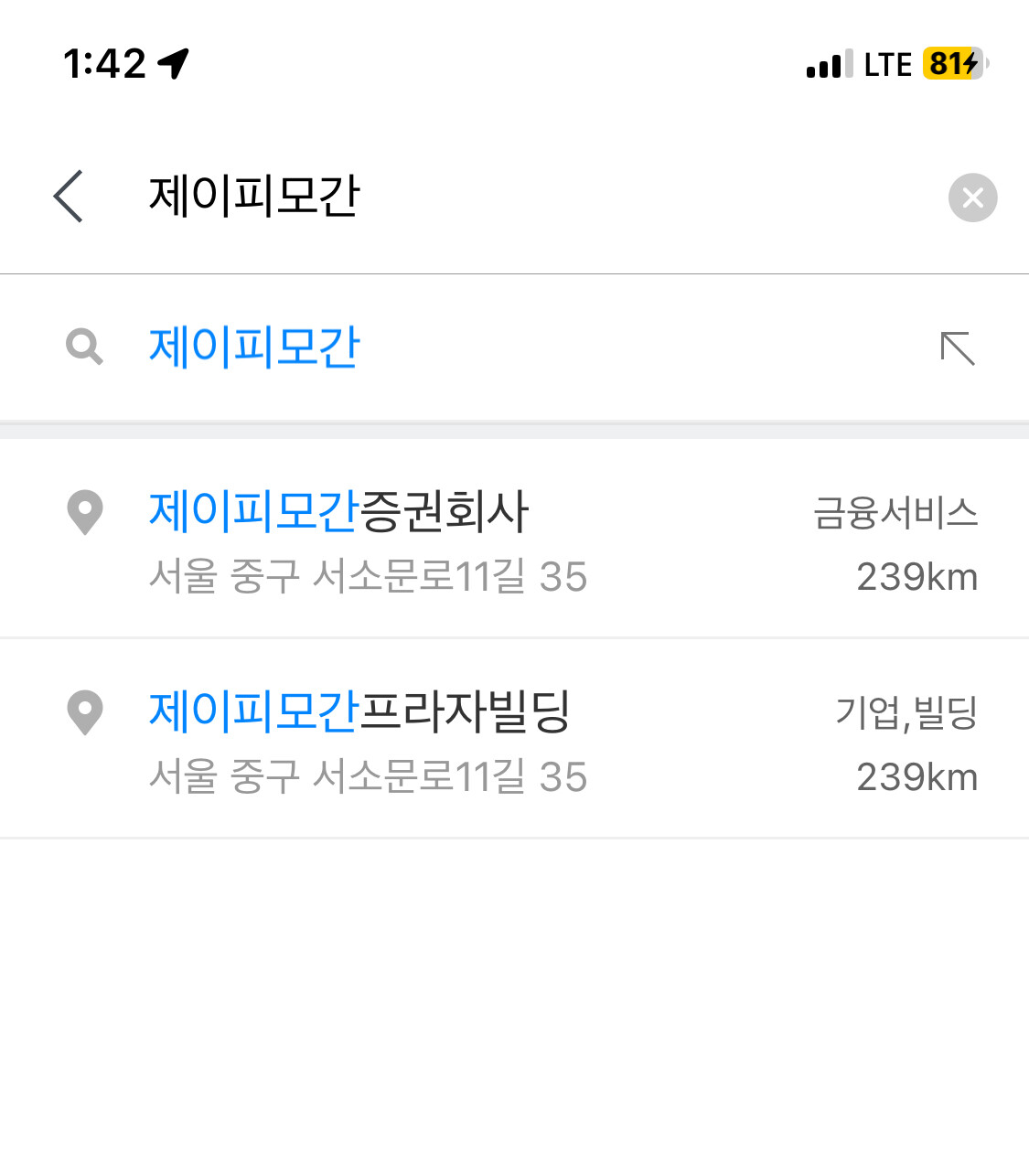Open the 제이피모간증권회사 result
The width and height of the screenshot is (1029, 1176).
[340, 540]
